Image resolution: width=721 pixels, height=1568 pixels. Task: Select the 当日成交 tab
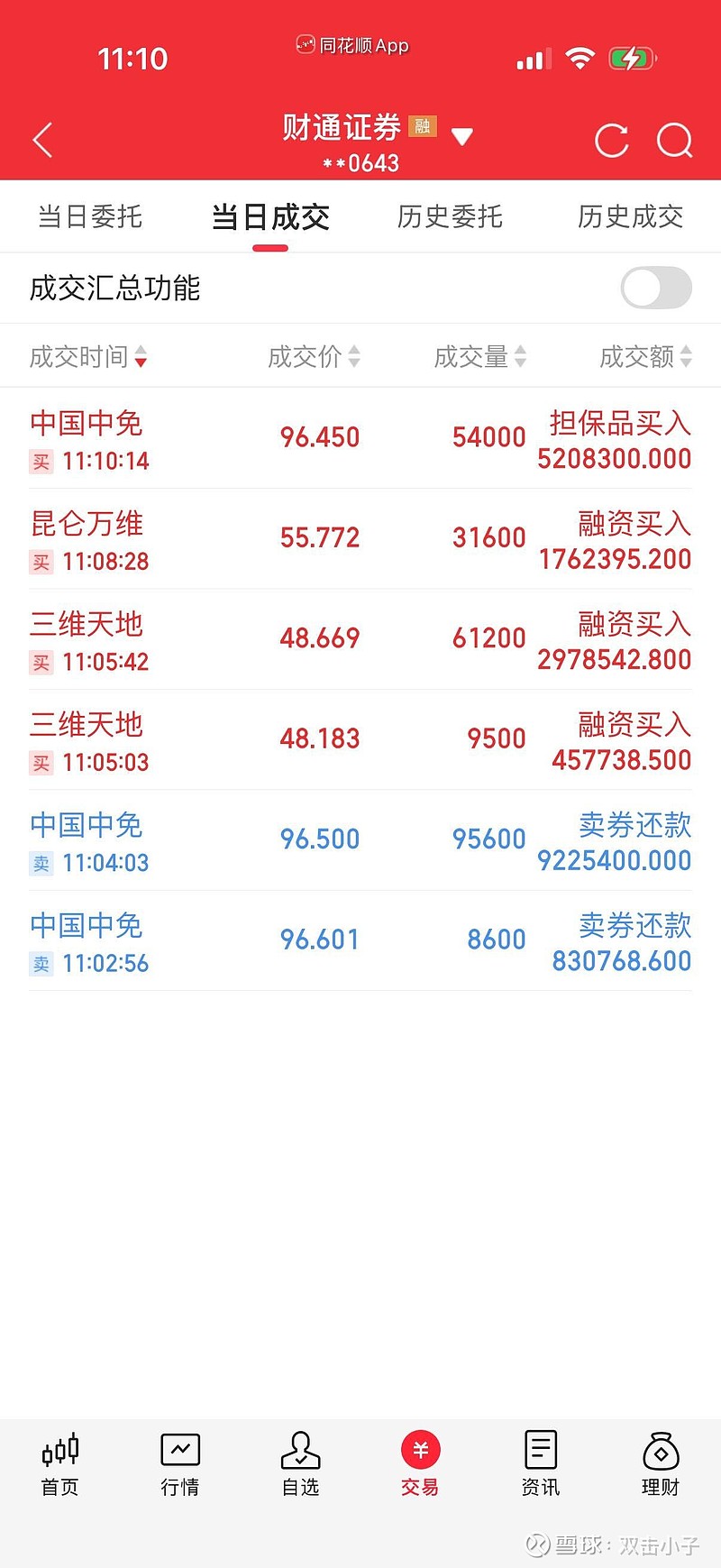pos(270,216)
